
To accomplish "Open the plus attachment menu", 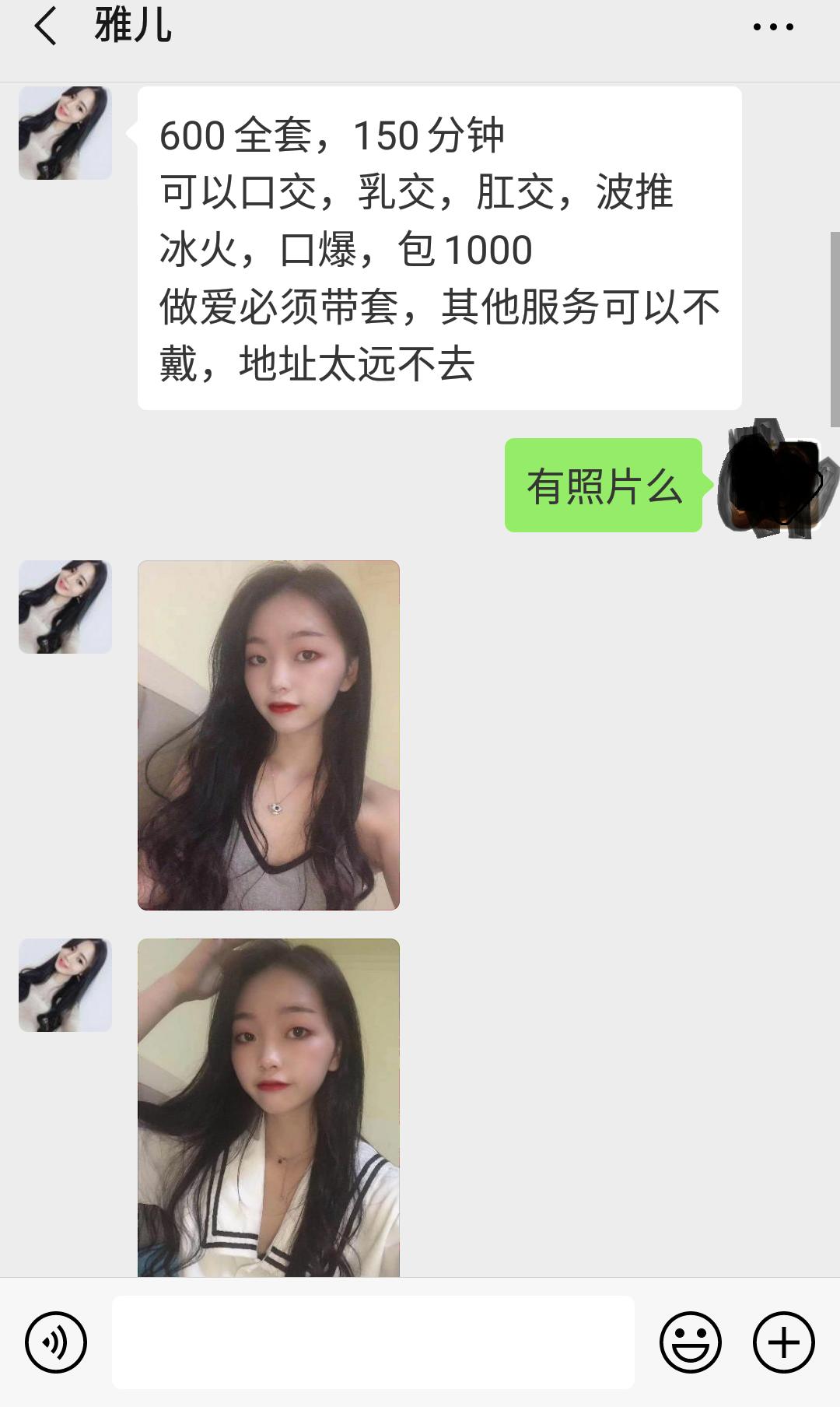I will coord(783,1342).
